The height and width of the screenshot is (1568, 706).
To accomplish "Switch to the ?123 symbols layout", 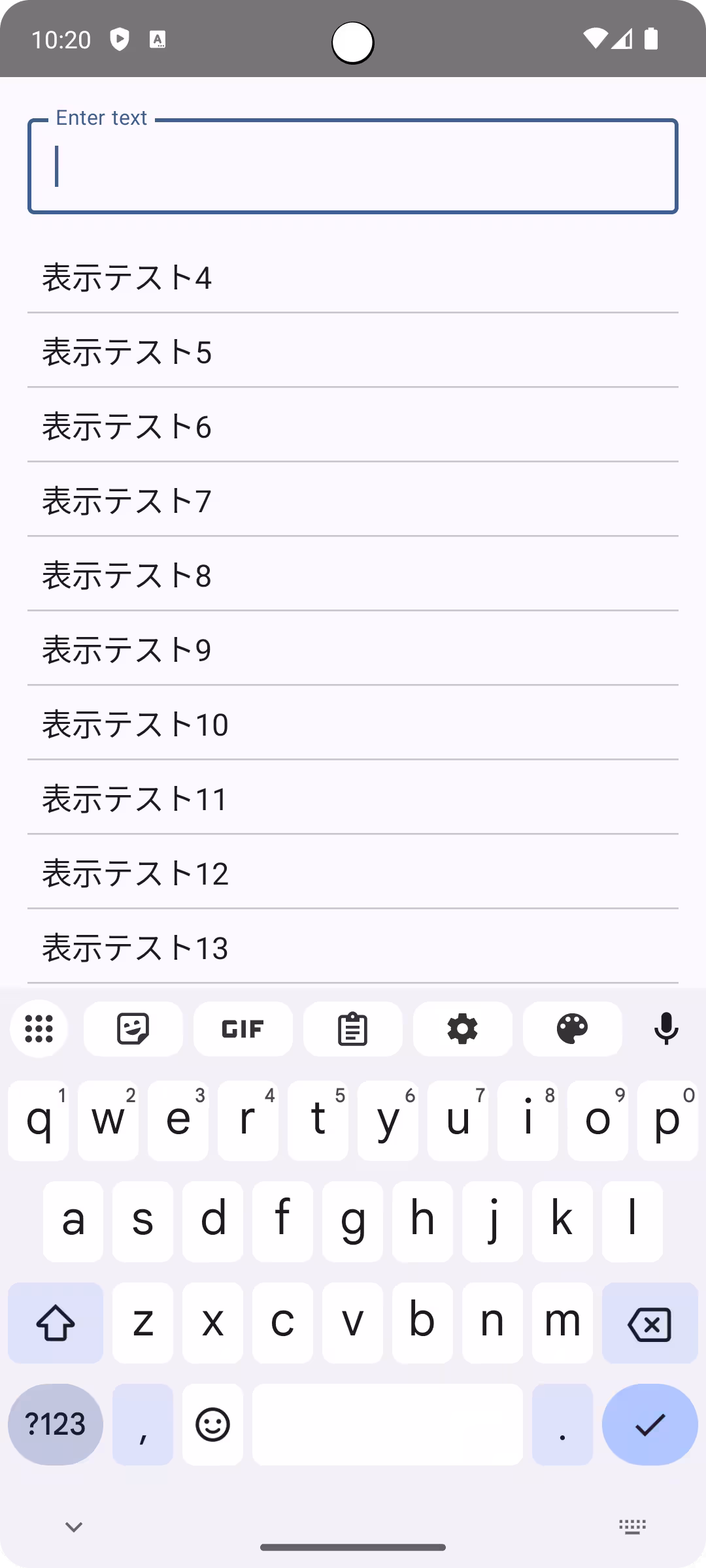I will click(56, 1426).
